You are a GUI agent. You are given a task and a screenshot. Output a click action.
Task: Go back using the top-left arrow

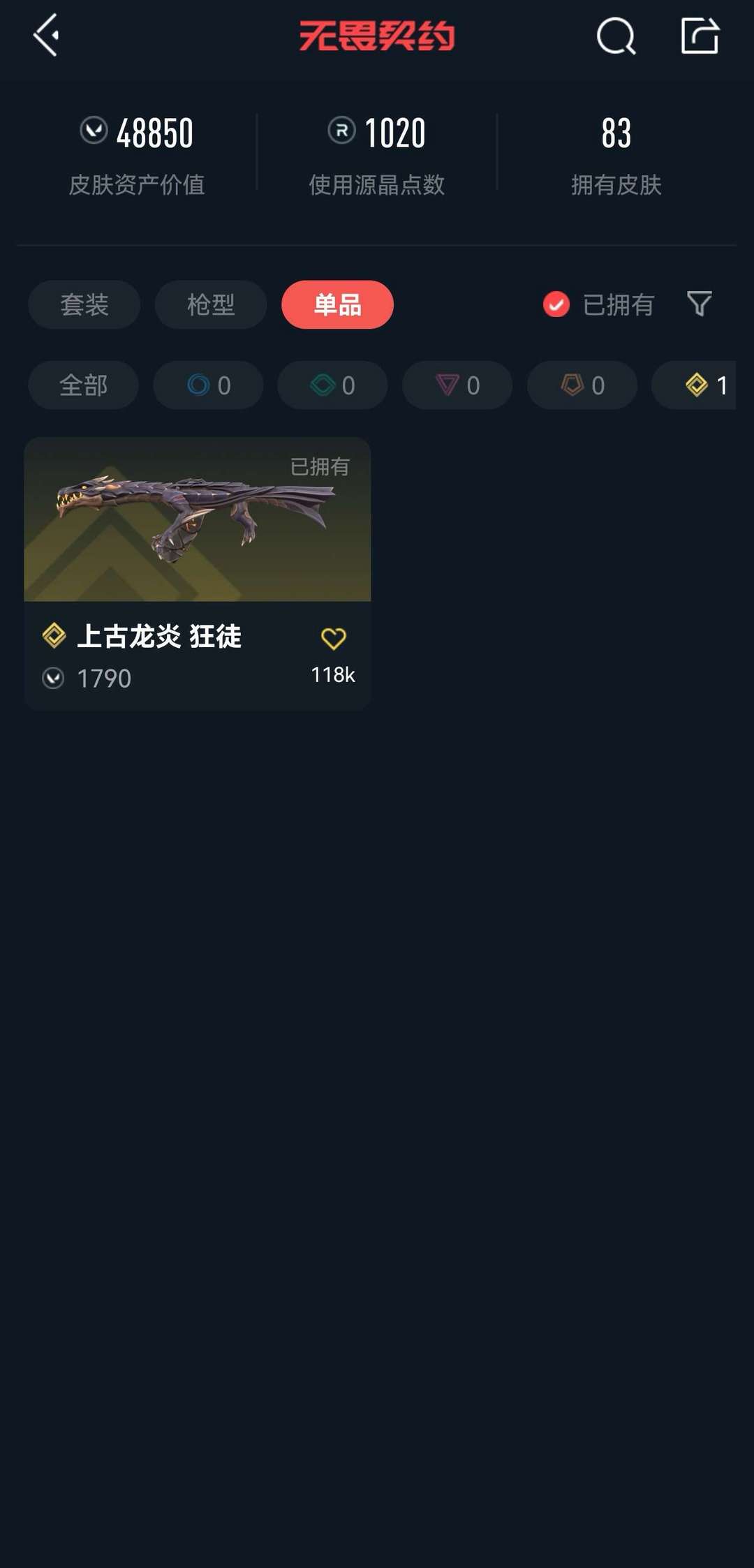46,35
